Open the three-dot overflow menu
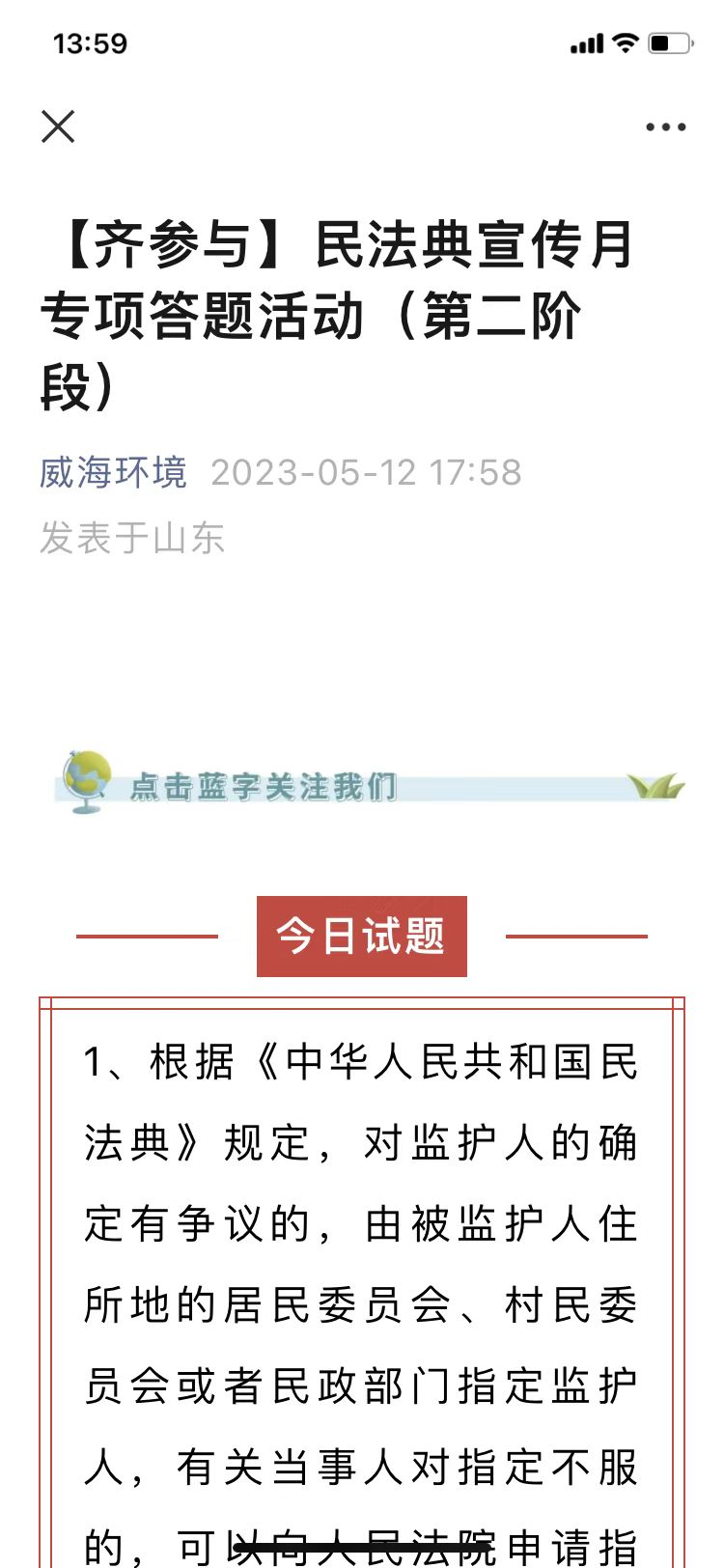This screenshot has height=1568, width=724. pyautogui.click(x=665, y=126)
